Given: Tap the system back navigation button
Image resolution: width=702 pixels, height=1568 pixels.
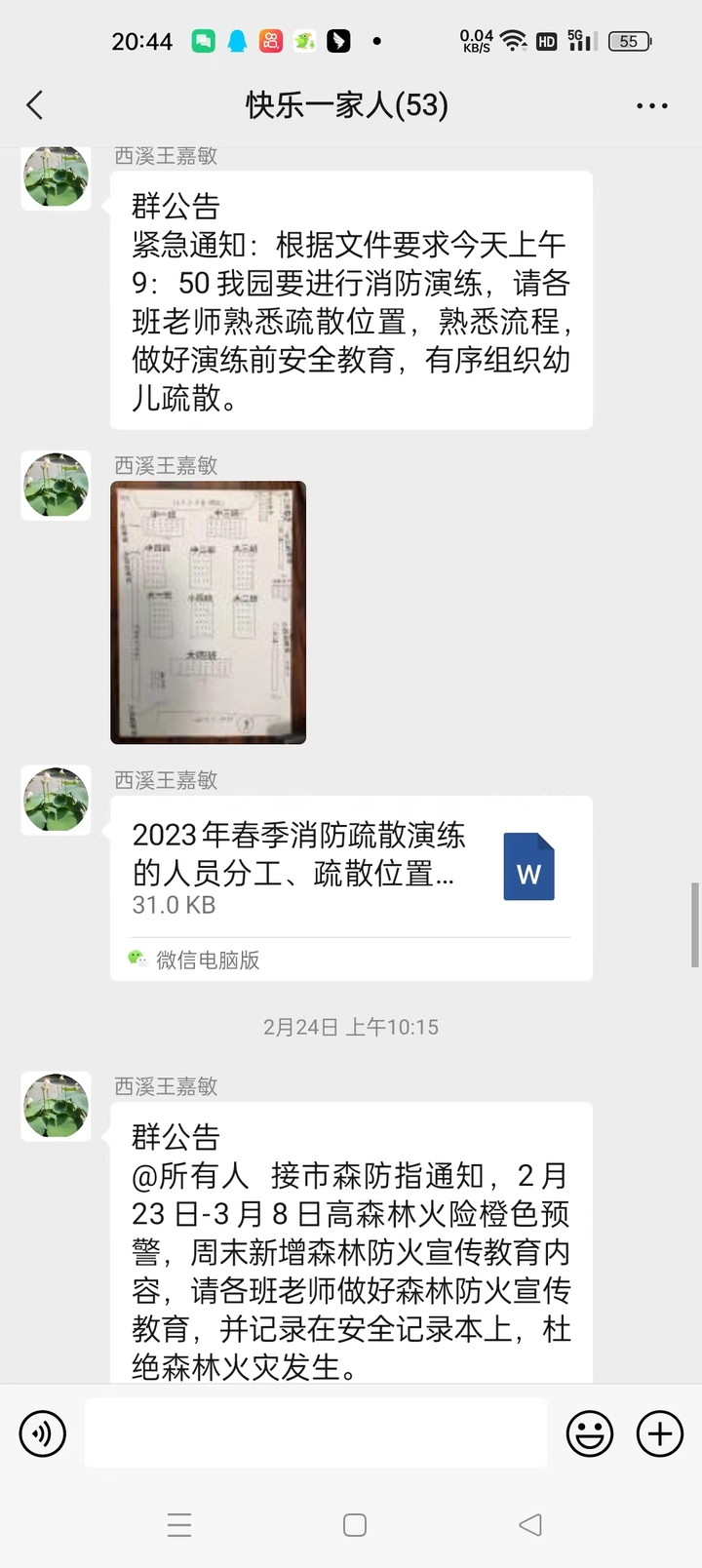Looking at the screenshot, I should click(x=530, y=1525).
